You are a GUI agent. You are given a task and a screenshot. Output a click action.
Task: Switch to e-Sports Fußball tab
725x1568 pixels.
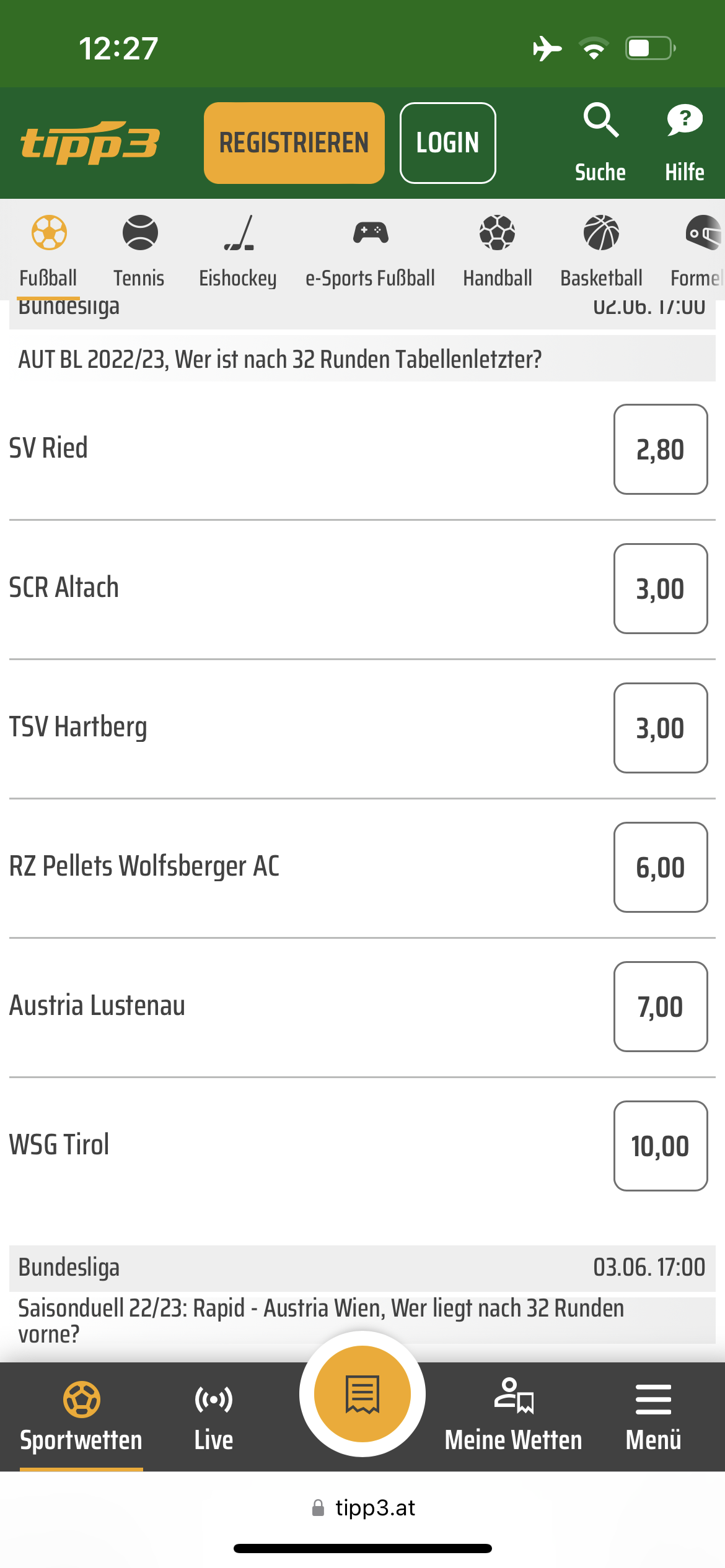click(370, 251)
